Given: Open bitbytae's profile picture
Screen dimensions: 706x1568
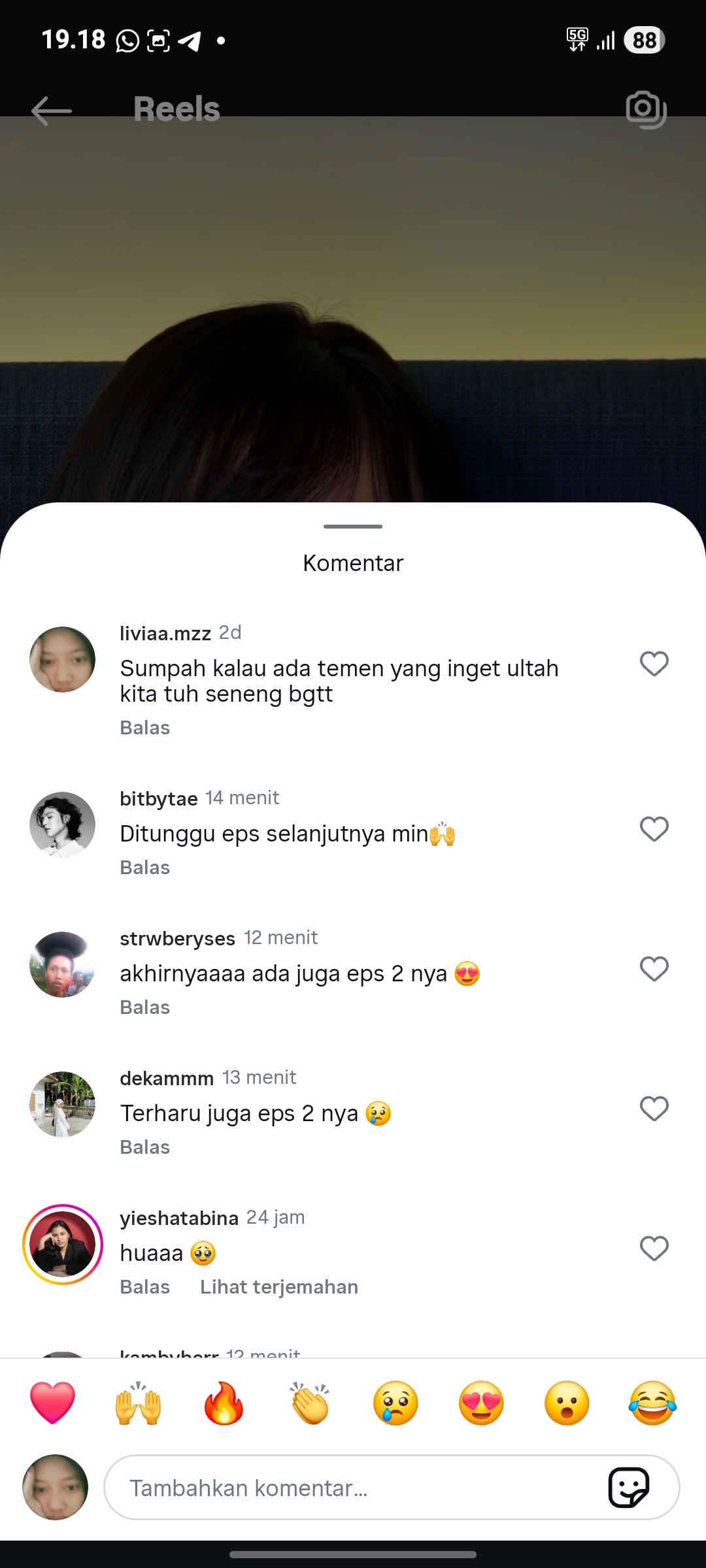Looking at the screenshot, I should [63, 825].
